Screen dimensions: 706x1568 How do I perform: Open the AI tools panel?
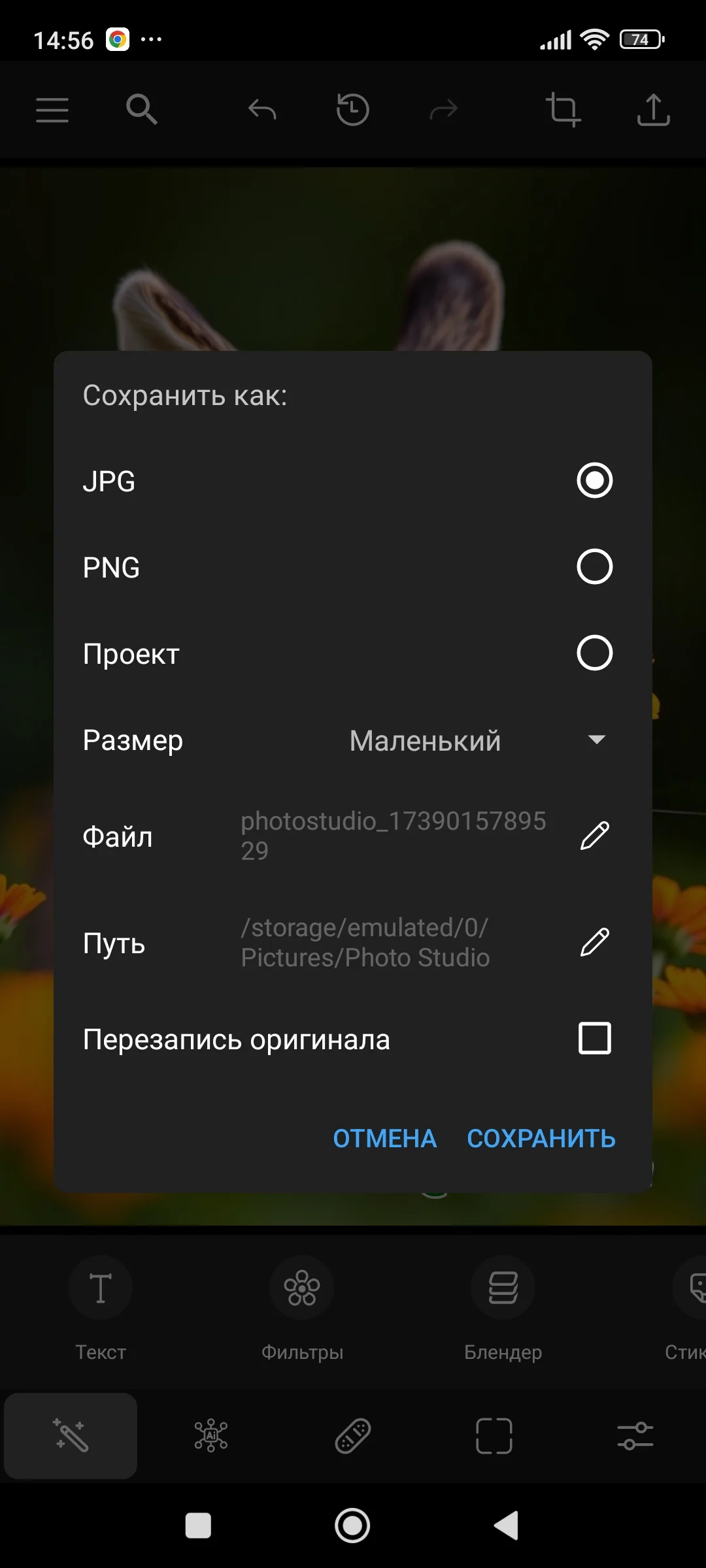click(x=210, y=1436)
